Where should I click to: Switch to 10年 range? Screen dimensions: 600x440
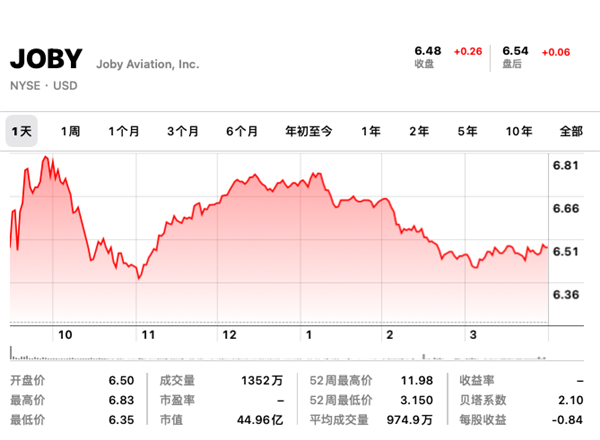[x=519, y=132]
